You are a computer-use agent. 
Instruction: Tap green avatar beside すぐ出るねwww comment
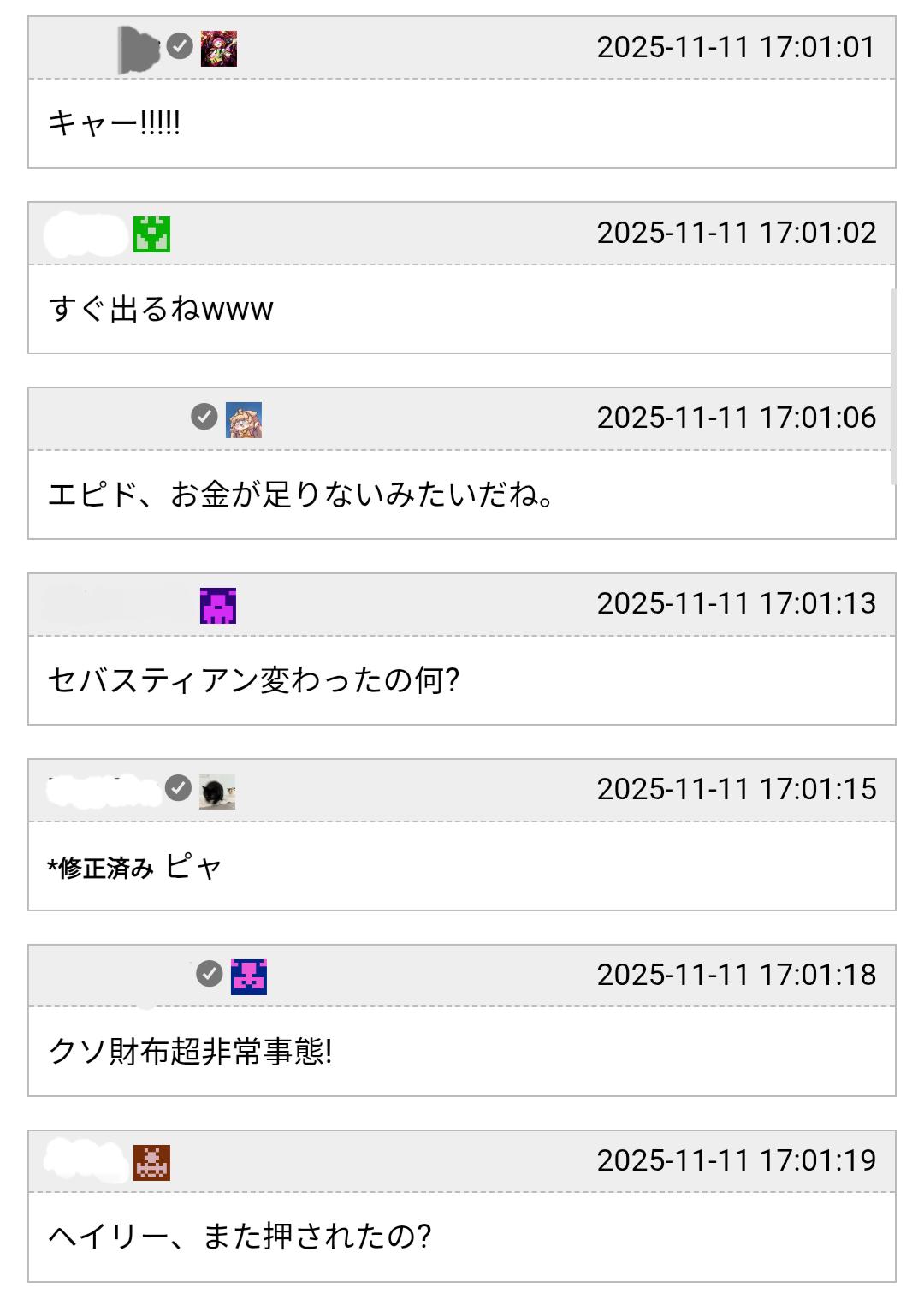click(151, 234)
